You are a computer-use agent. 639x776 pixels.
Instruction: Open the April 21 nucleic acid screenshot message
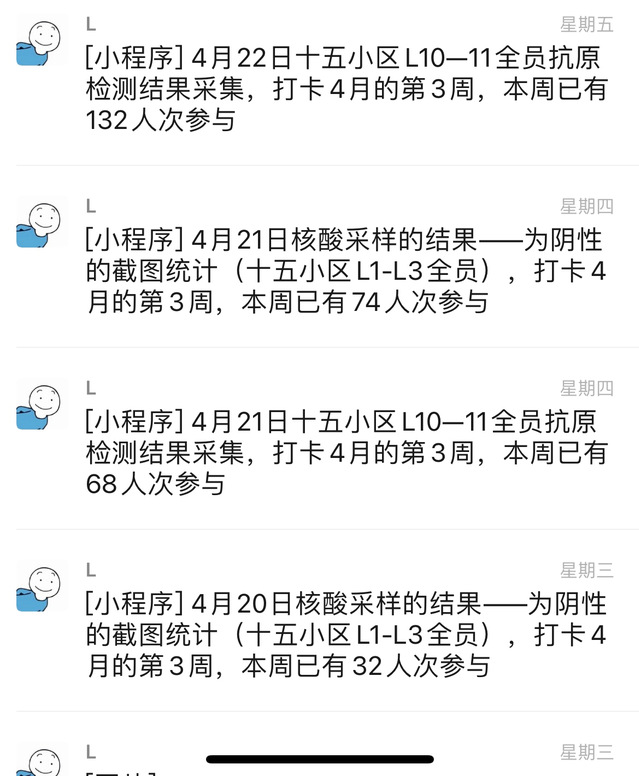coord(345,271)
